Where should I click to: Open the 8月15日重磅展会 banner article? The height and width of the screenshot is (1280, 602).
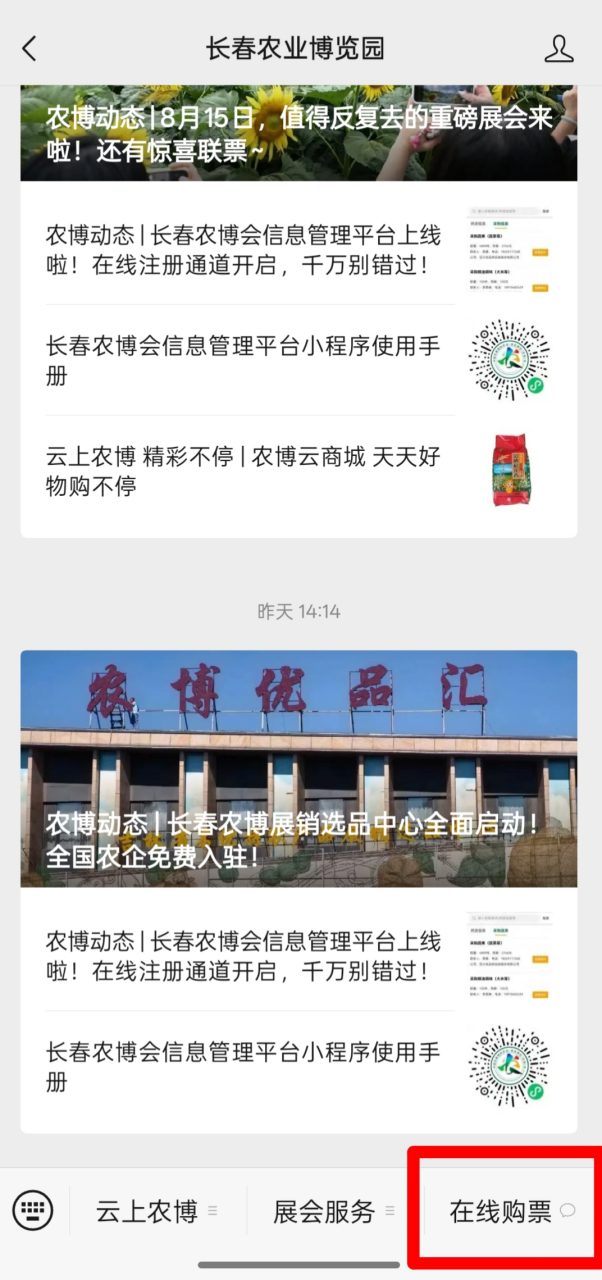point(298,133)
